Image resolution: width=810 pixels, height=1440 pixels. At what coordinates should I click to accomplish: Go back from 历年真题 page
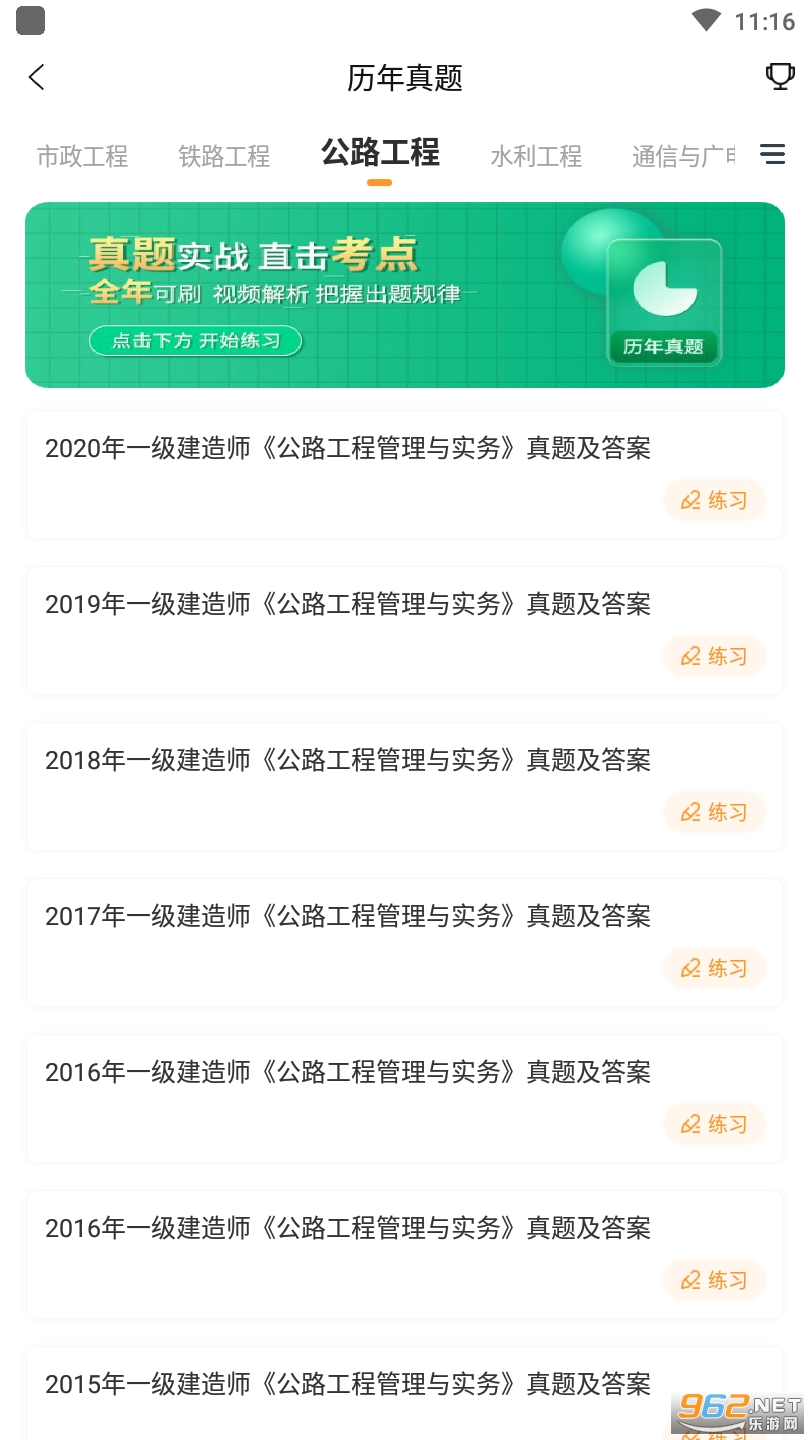pos(37,77)
